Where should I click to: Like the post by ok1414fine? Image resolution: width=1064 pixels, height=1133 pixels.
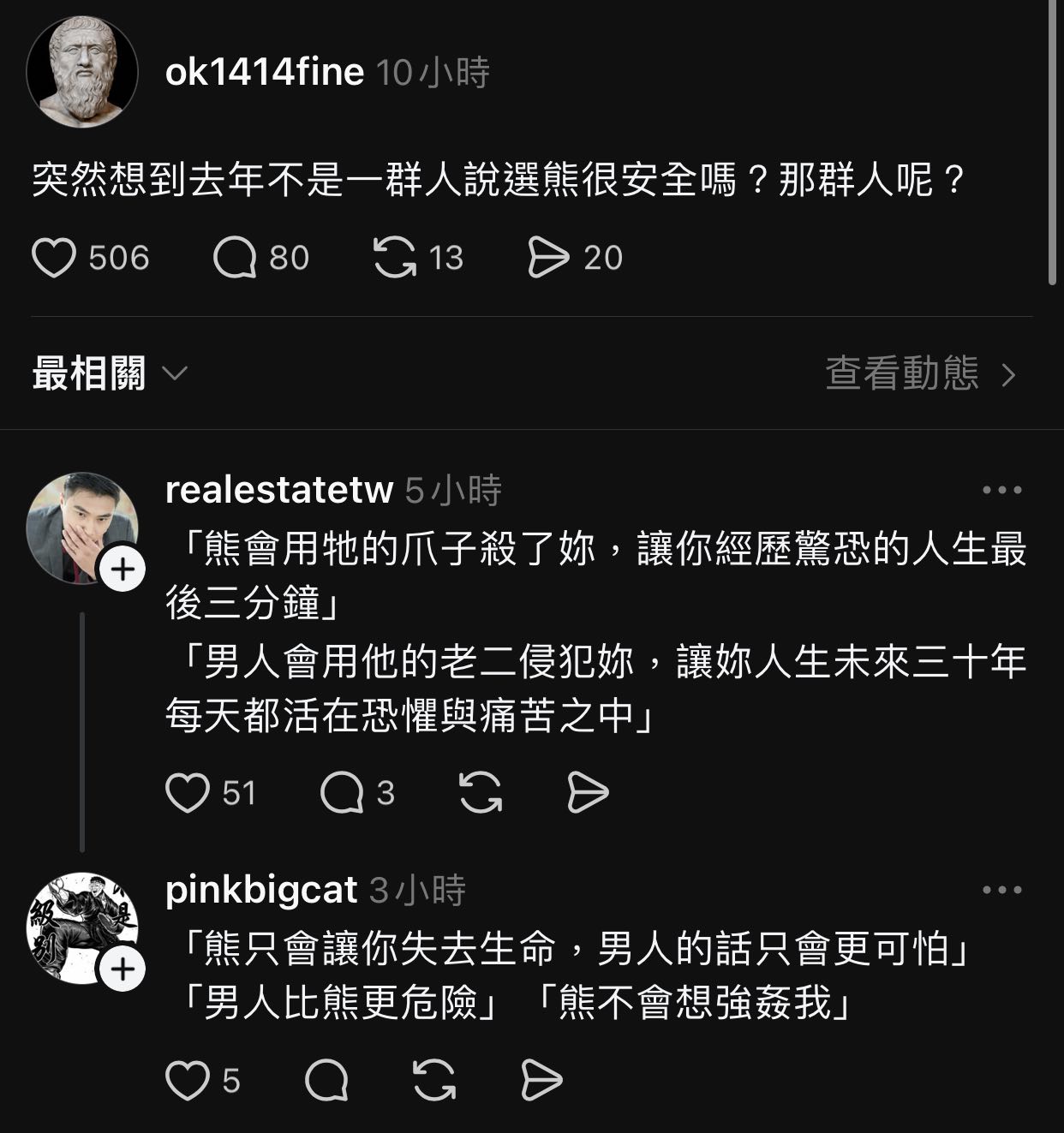point(54,258)
